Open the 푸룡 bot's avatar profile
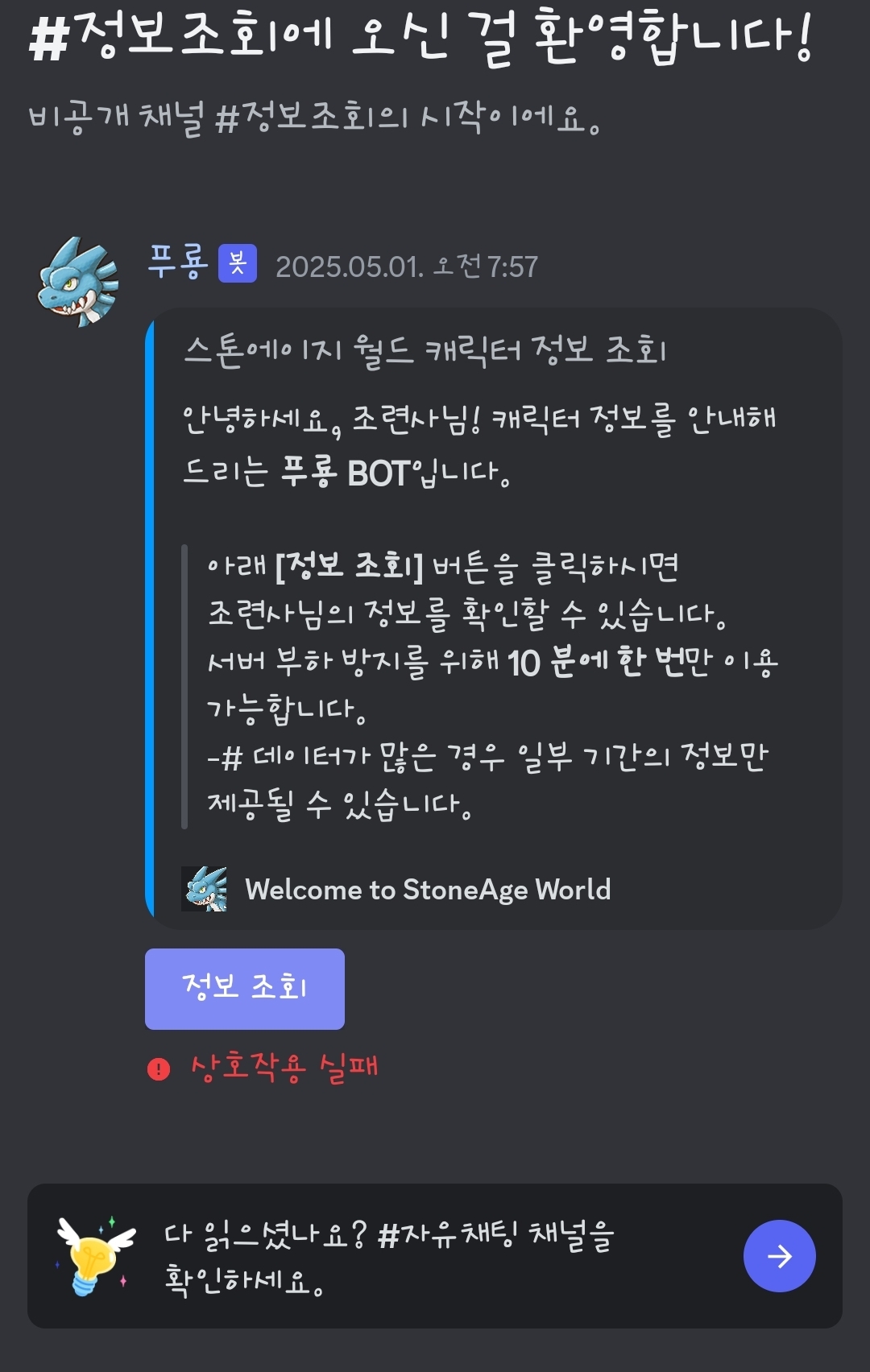Image resolution: width=870 pixels, height=1372 pixels. (x=78, y=283)
